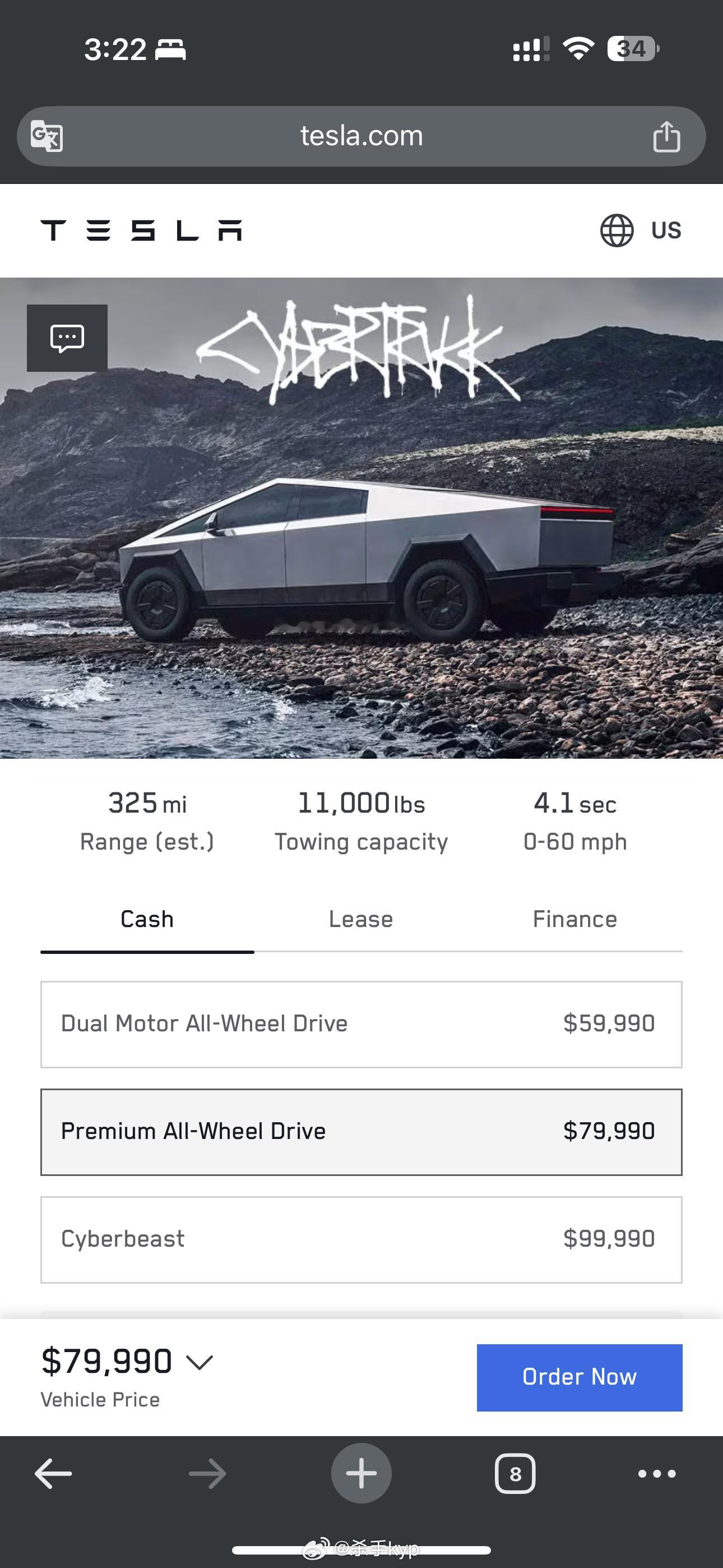The height and width of the screenshot is (1568, 723).
Task: Select the Premium All-Wheel Drive trim
Action: pos(361,1132)
